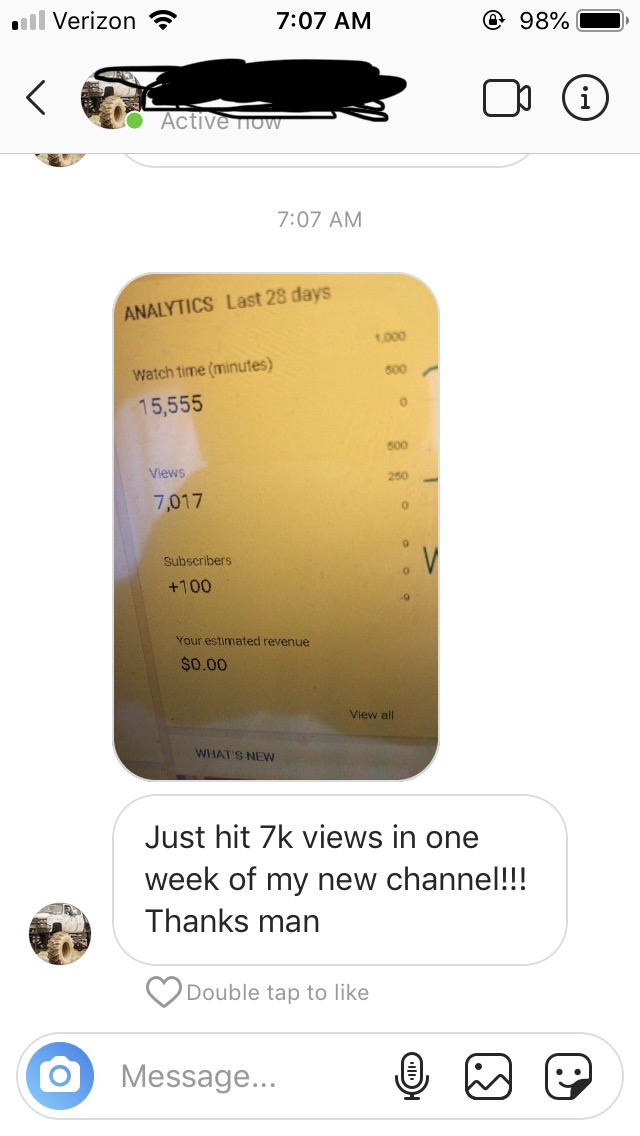
Task: Open conversation info details
Action: (585, 97)
